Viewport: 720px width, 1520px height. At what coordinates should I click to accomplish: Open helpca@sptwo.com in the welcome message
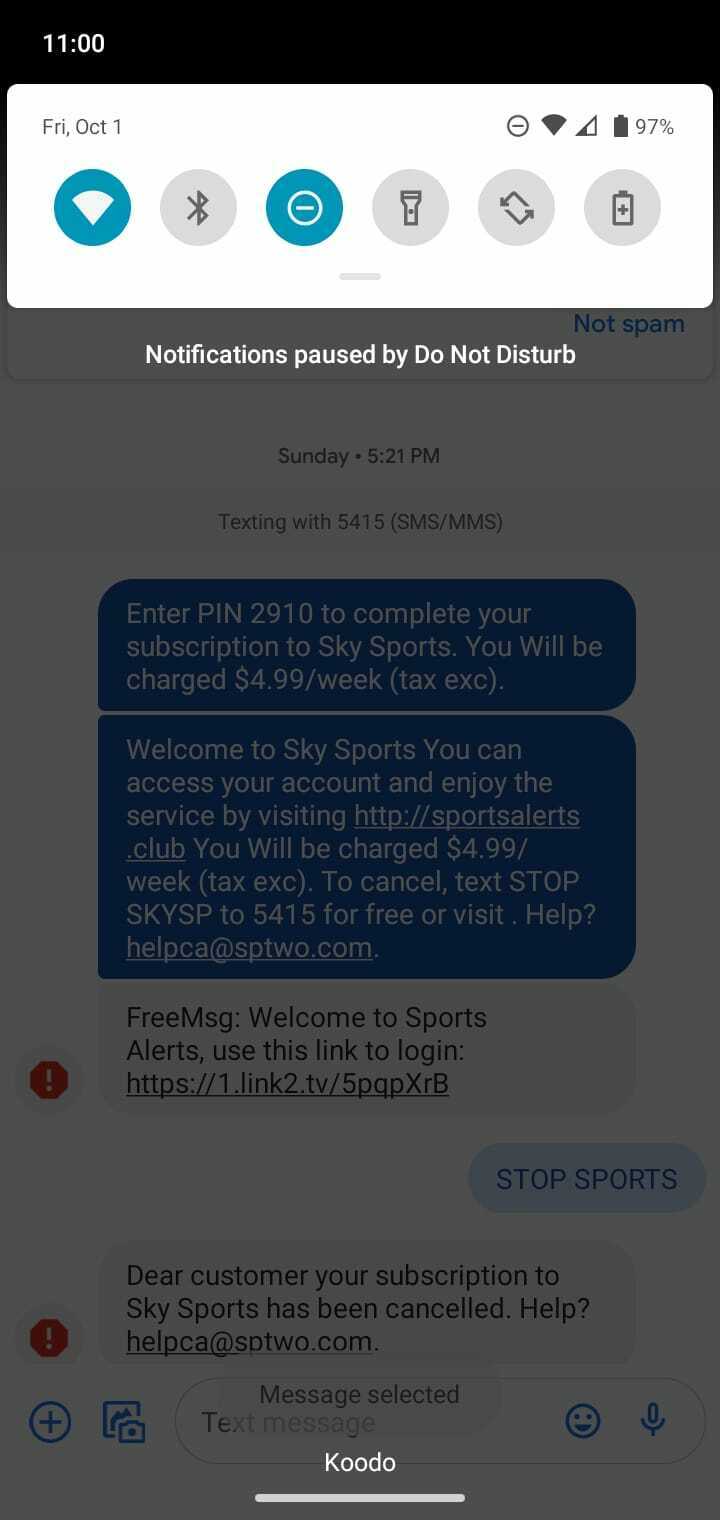[249, 947]
